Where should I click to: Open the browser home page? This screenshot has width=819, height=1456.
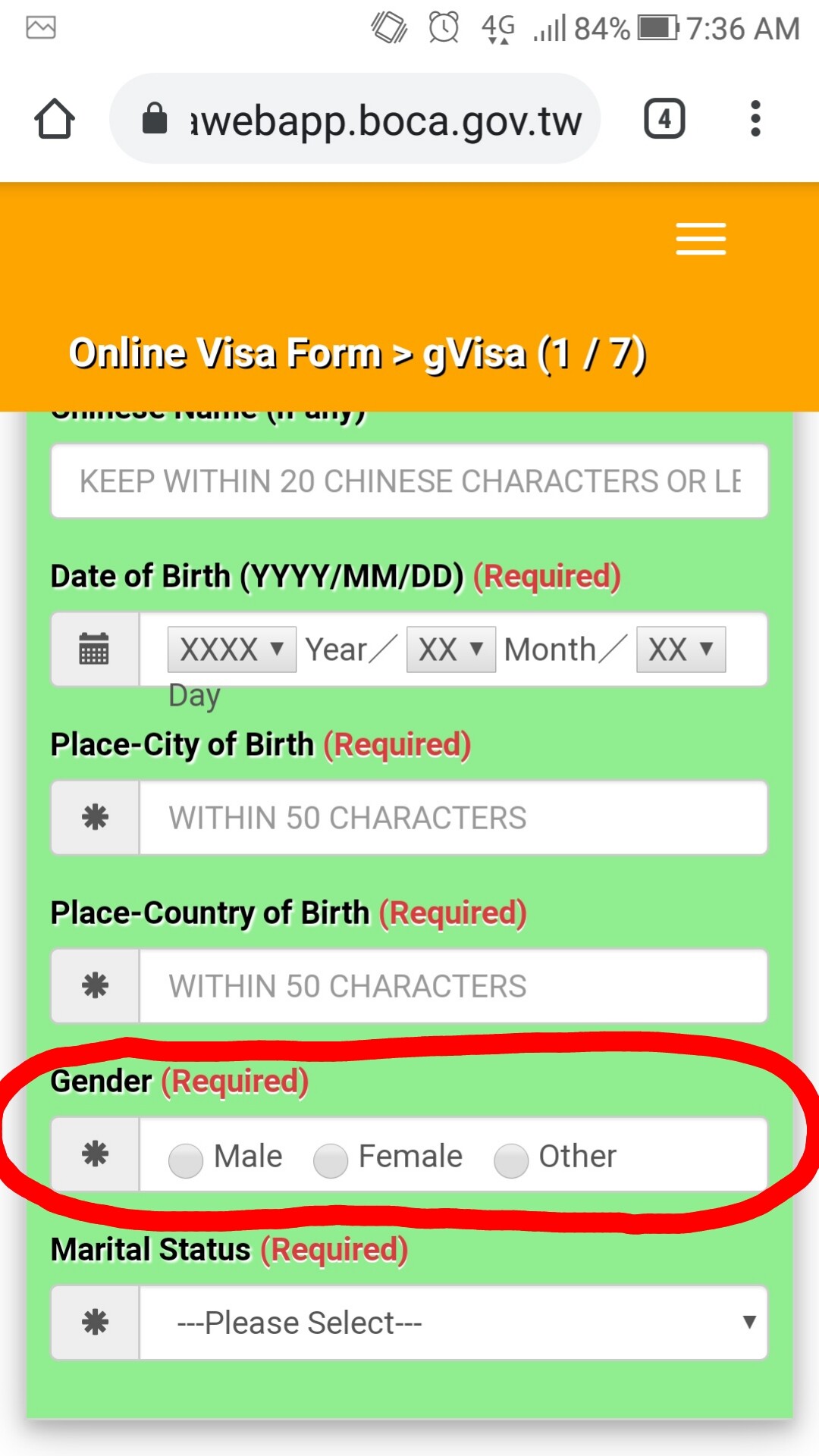tap(55, 119)
